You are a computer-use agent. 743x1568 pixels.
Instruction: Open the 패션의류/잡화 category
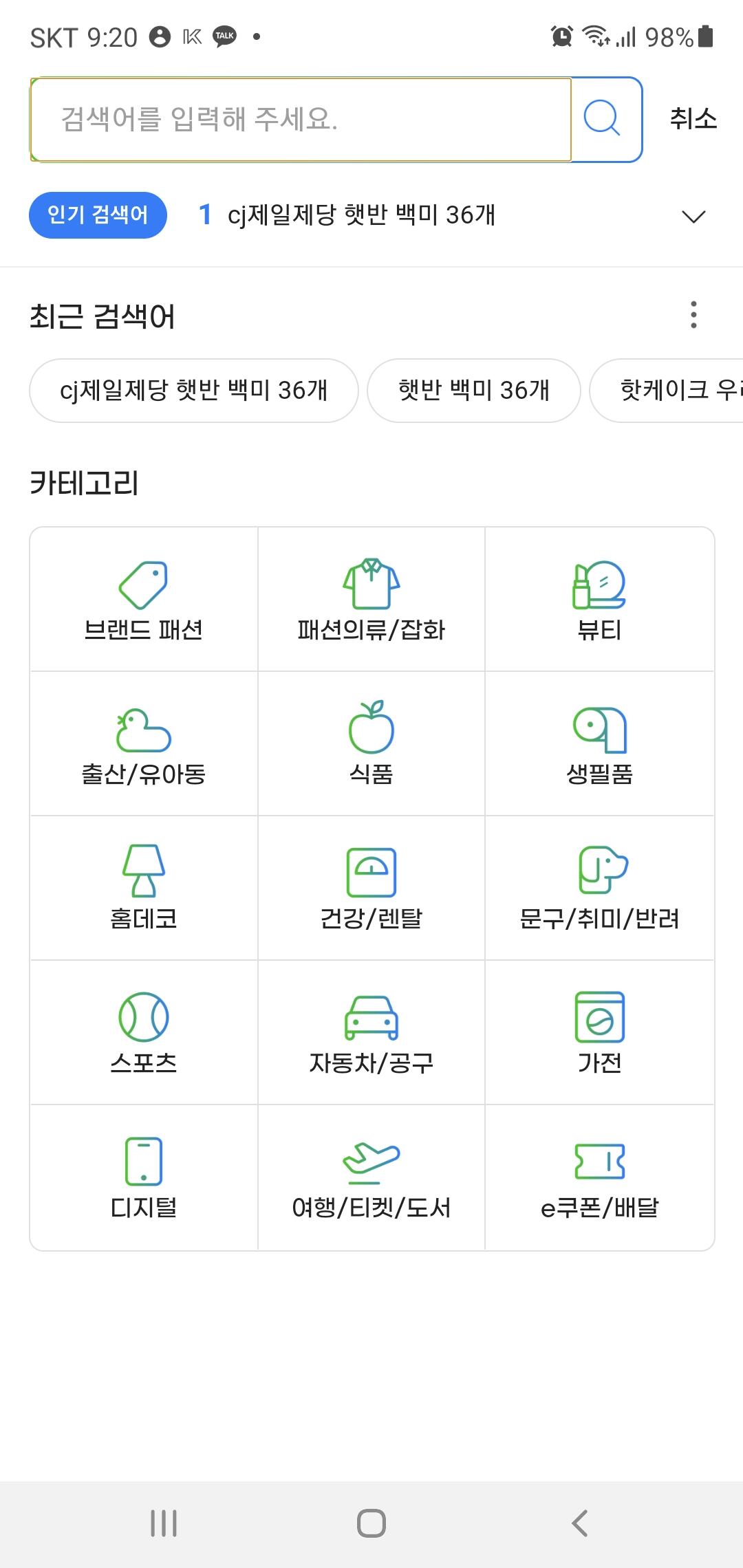coord(371,599)
